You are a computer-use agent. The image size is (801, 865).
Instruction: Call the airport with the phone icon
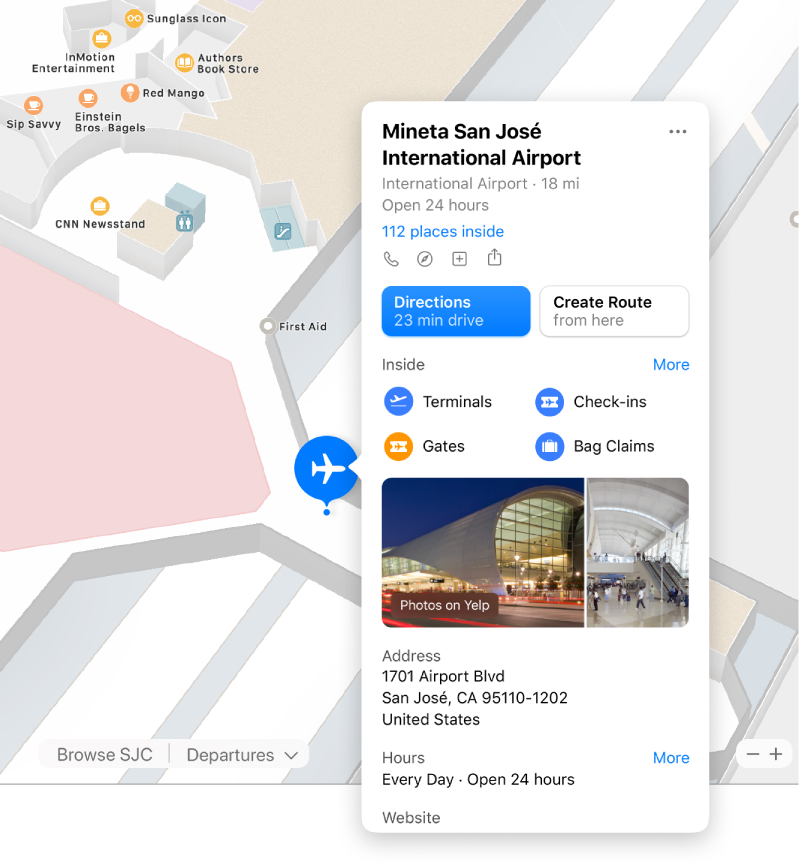click(x=391, y=259)
